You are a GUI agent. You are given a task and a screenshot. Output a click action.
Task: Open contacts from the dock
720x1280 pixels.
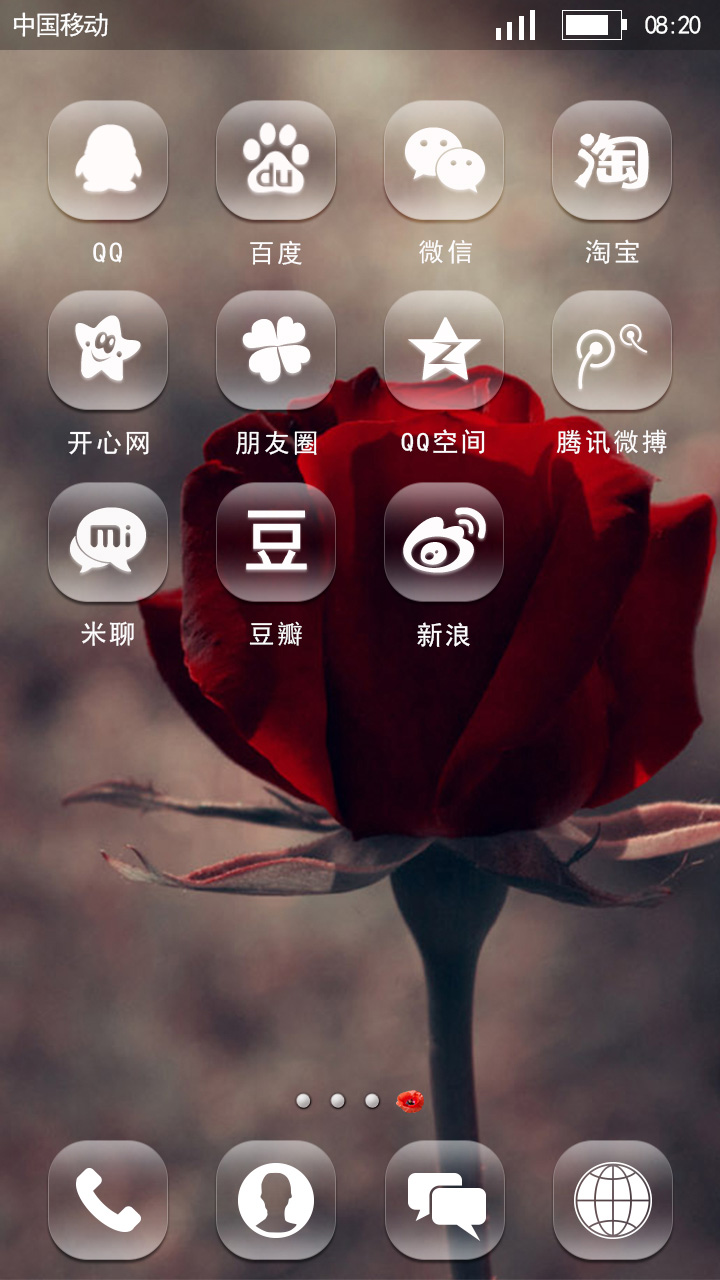[x=276, y=1200]
